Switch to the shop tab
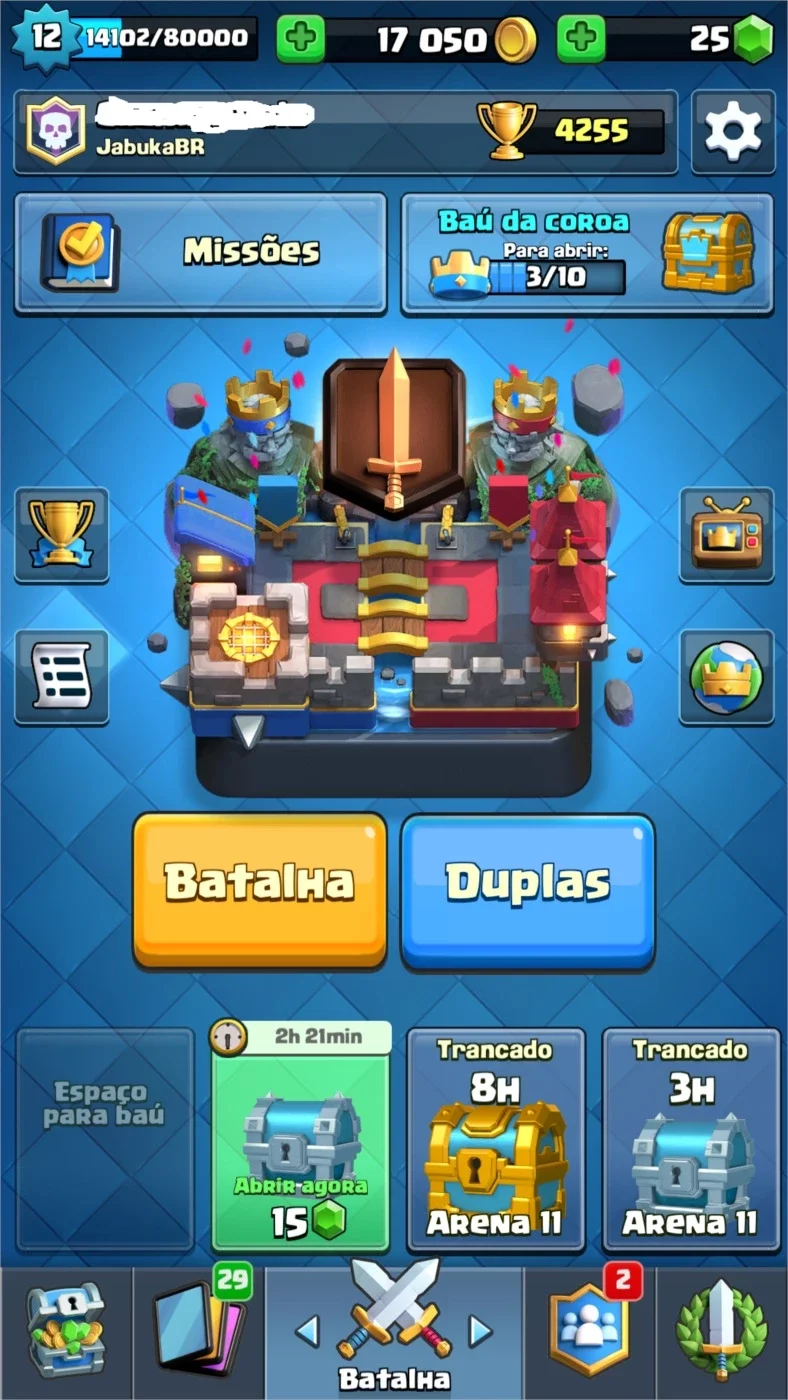 [x=66, y=1333]
